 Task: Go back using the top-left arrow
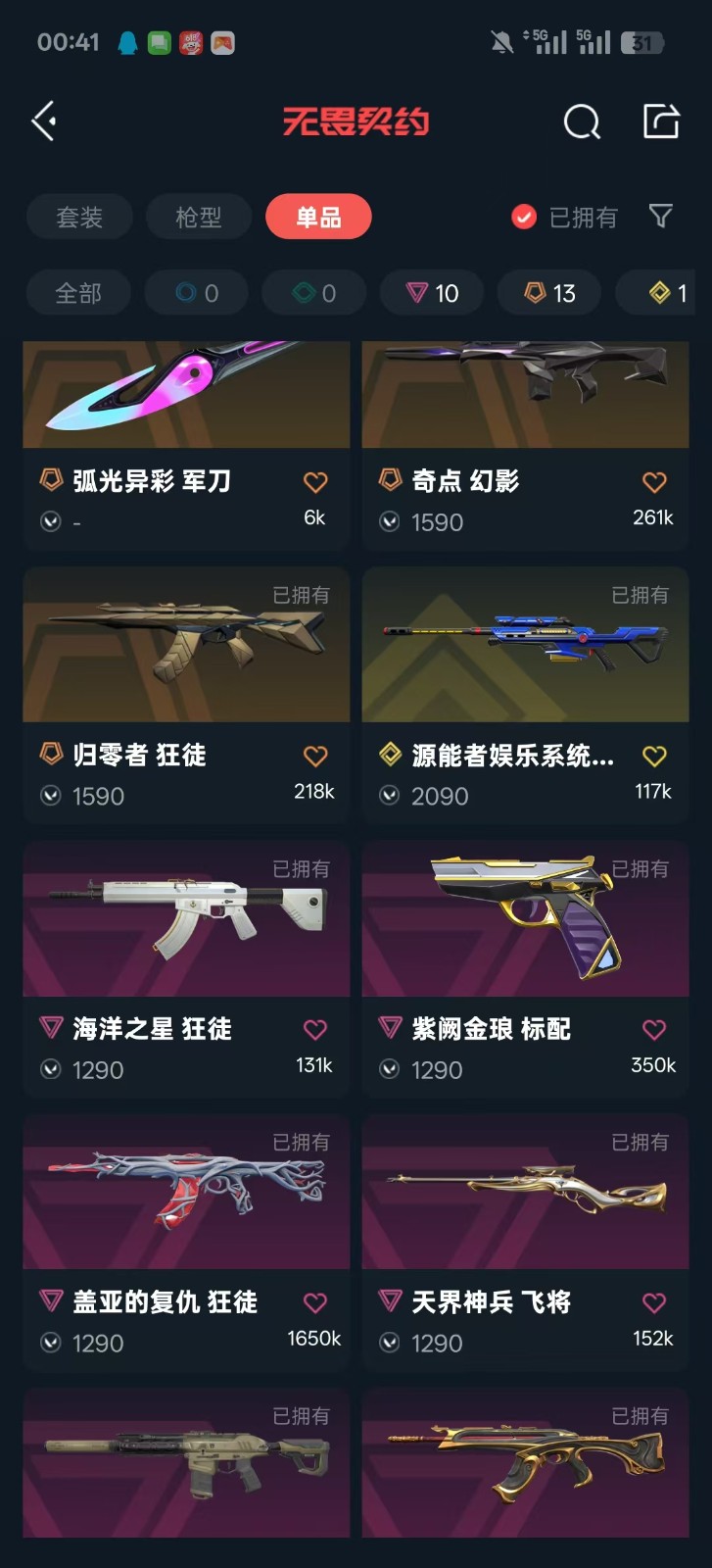[45, 122]
